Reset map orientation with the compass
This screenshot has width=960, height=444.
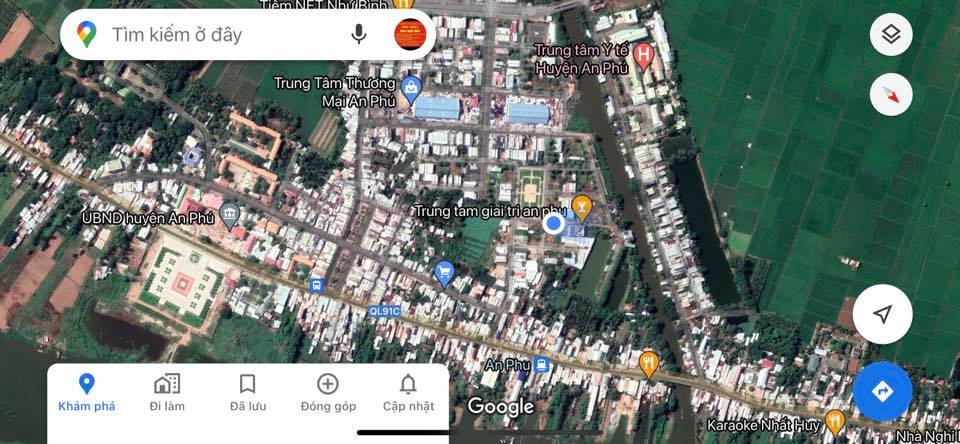pyautogui.click(x=890, y=95)
